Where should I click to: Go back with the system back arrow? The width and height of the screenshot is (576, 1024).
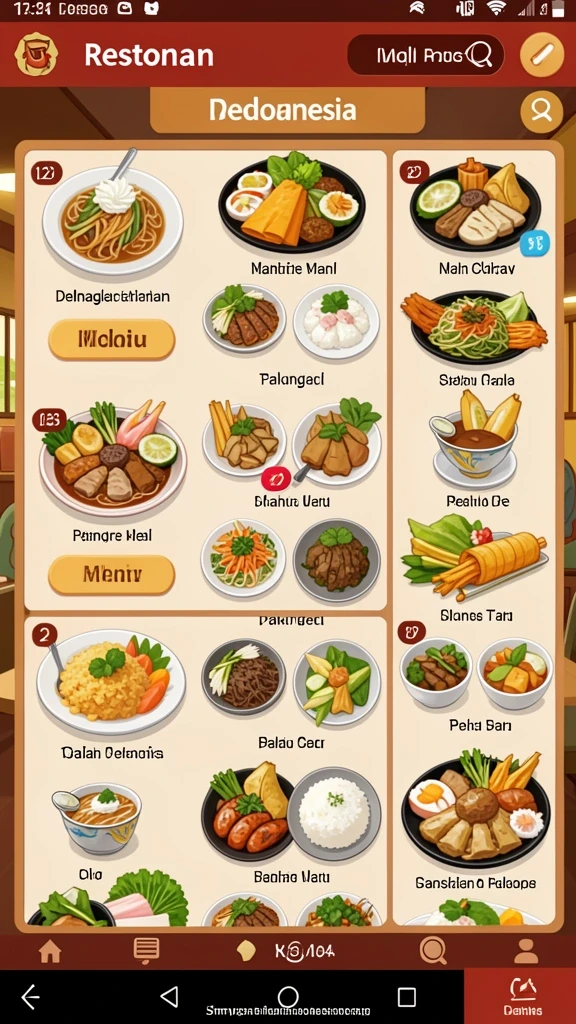[31, 997]
